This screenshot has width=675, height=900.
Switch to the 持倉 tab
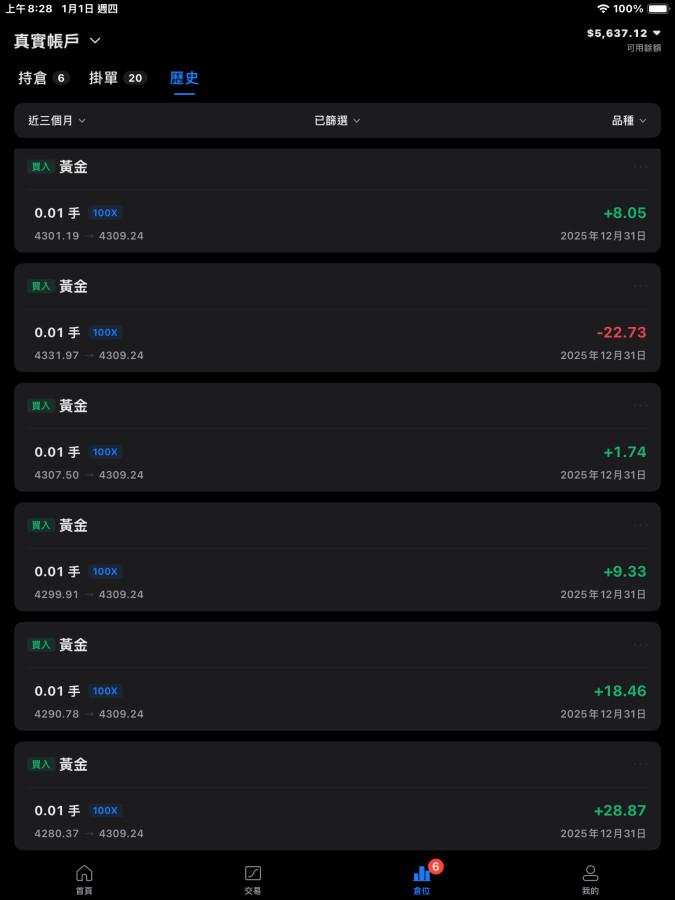click(x=43, y=78)
